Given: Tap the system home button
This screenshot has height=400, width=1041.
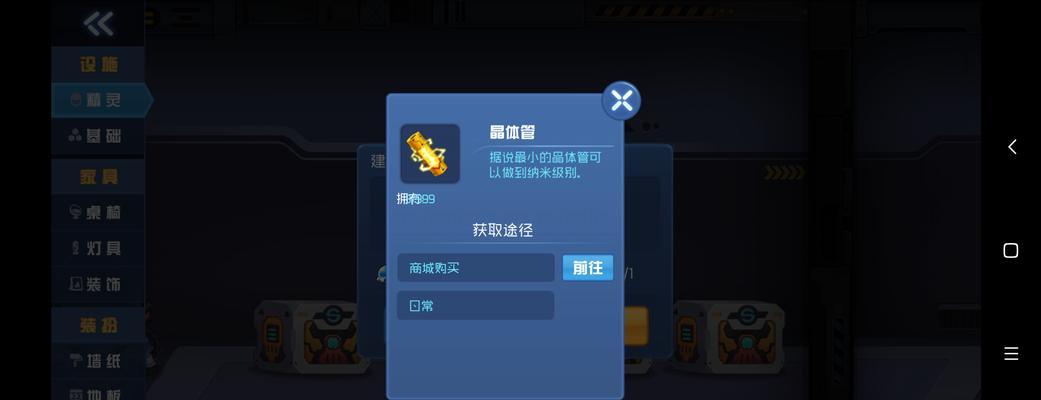Looking at the screenshot, I should [1011, 250].
